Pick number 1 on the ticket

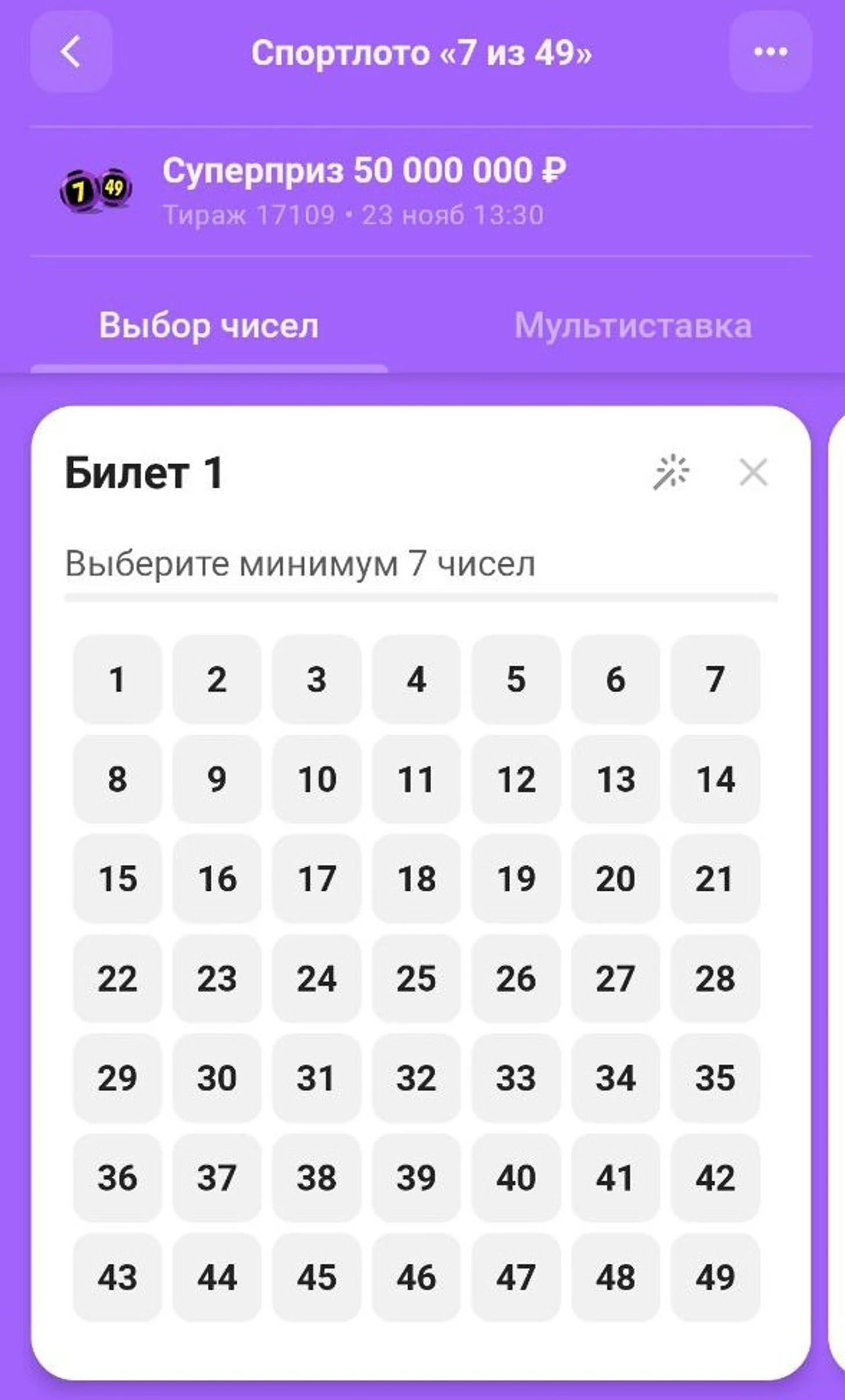(x=117, y=679)
